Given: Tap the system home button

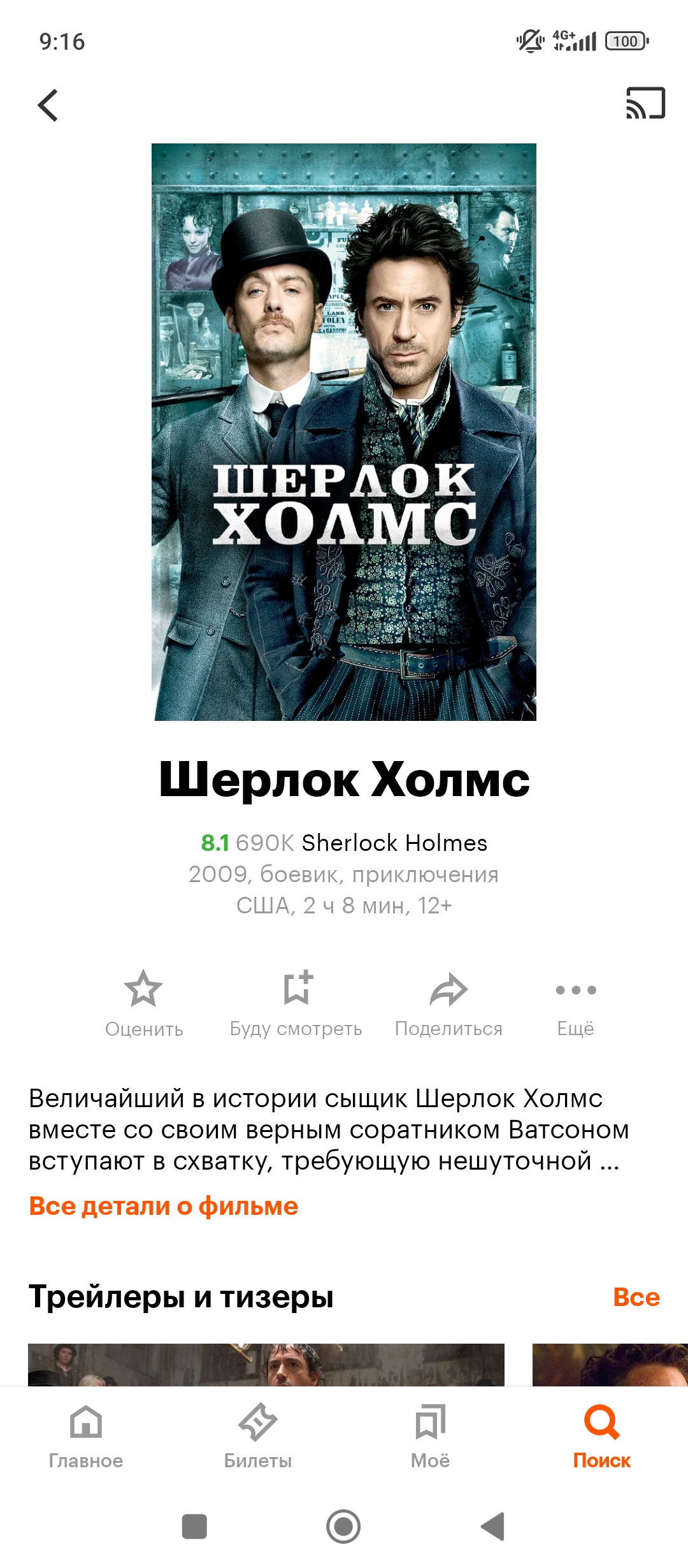Looking at the screenshot, I should click(343, 1527).
